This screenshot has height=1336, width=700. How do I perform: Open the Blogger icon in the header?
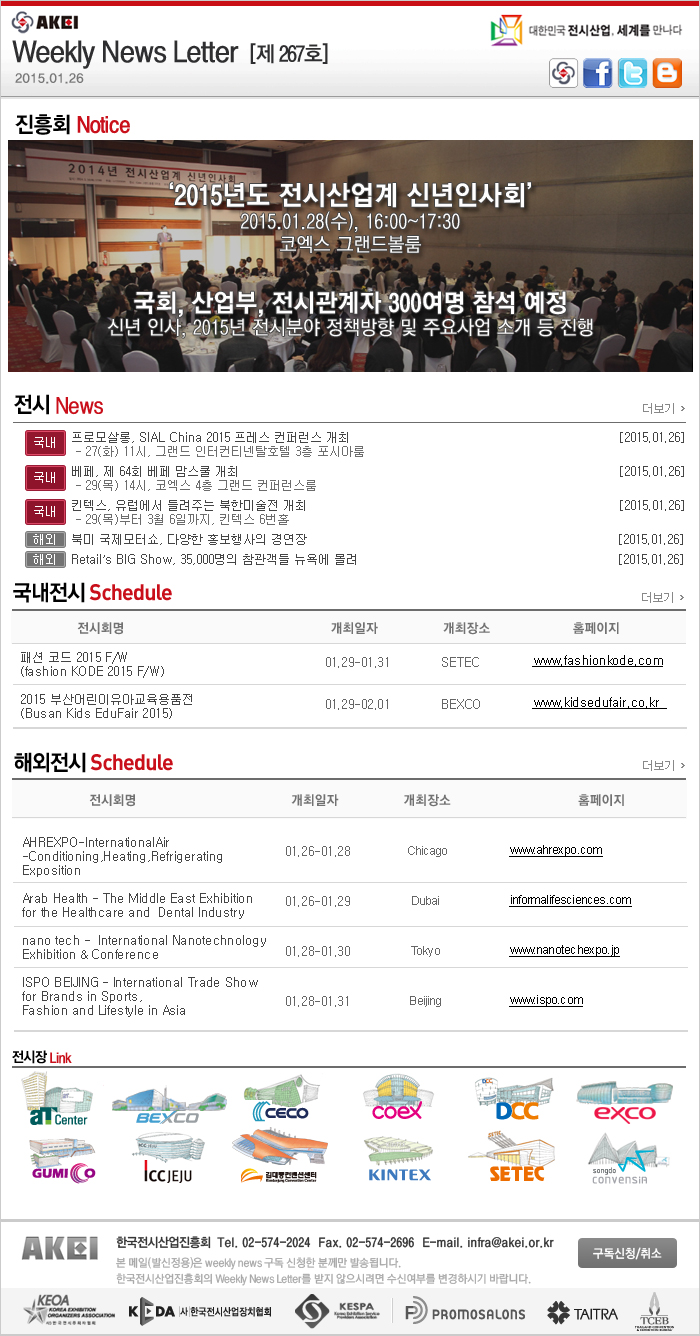pos(666,73)
